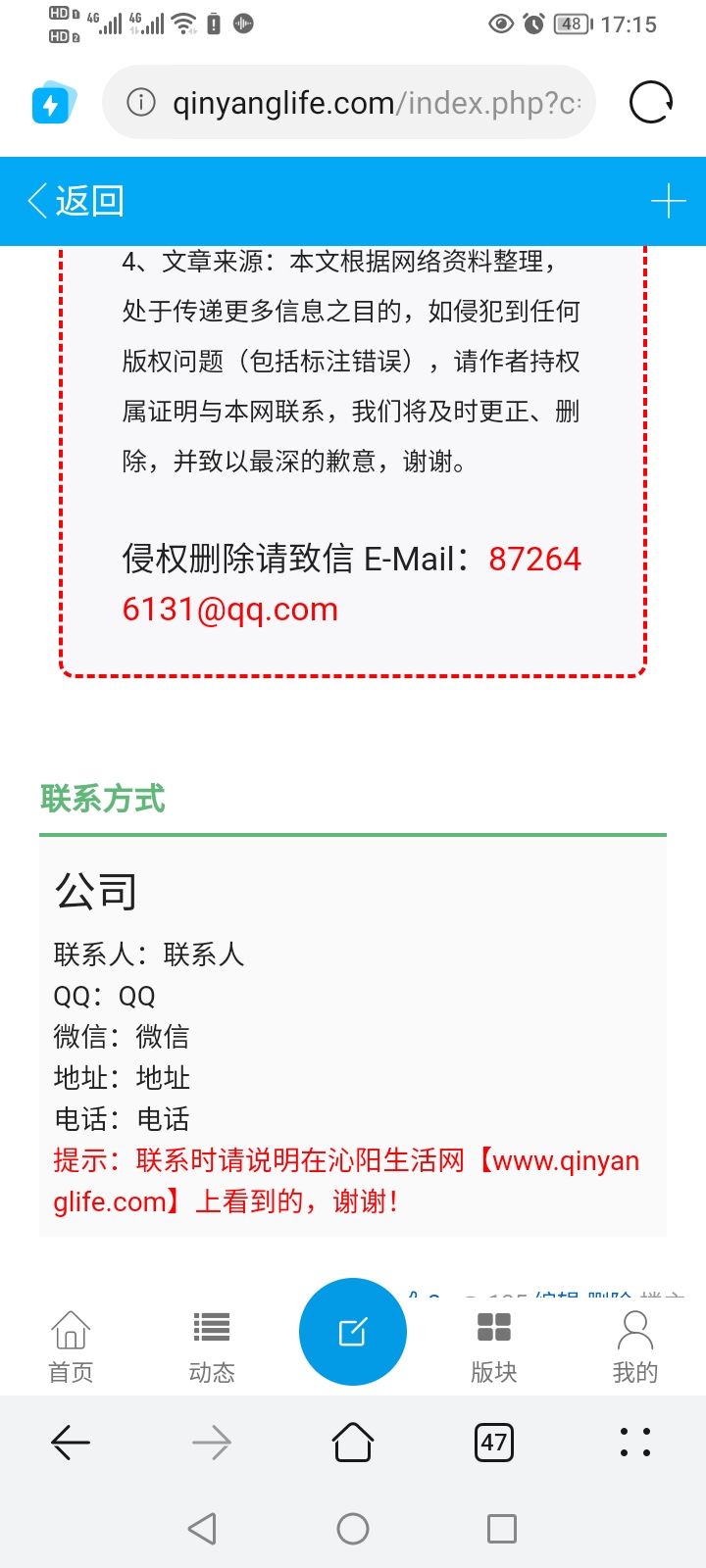The width and height of the screenshot is (706, 1568).
Task: Tap the lightning icon beside address bar
Action: coord(52,103)
